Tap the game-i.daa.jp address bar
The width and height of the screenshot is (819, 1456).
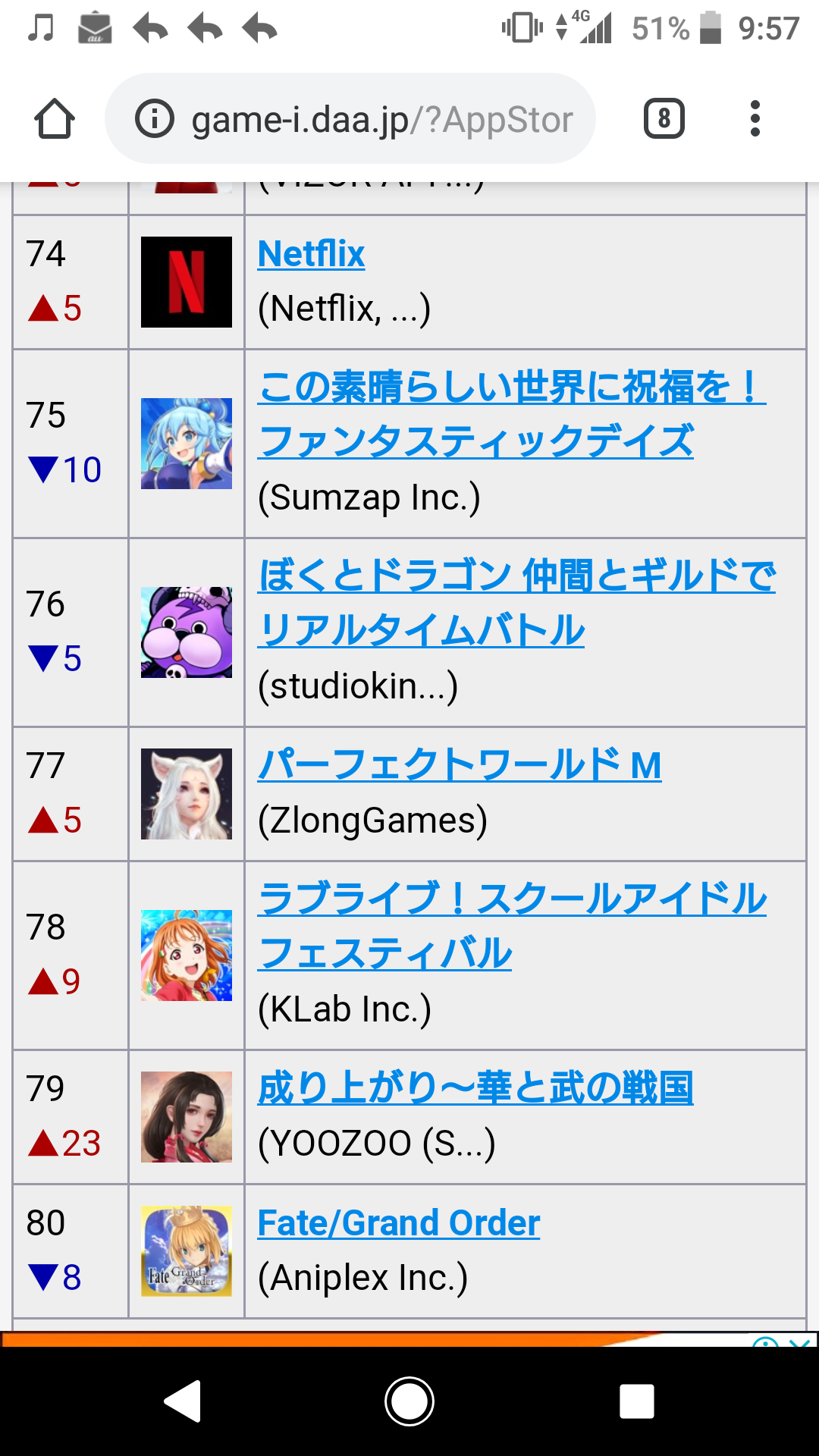pos(350,119)
